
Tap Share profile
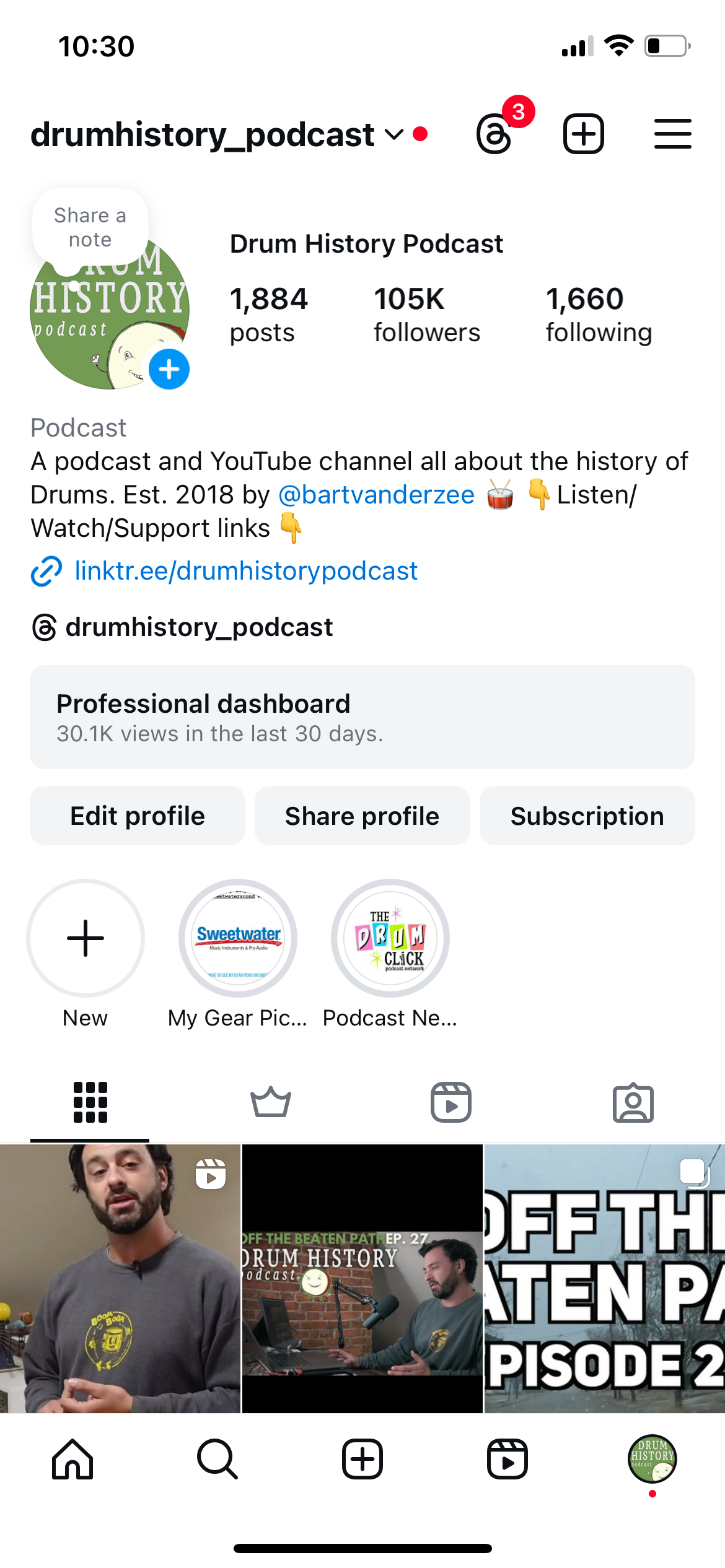coord(362,816)
